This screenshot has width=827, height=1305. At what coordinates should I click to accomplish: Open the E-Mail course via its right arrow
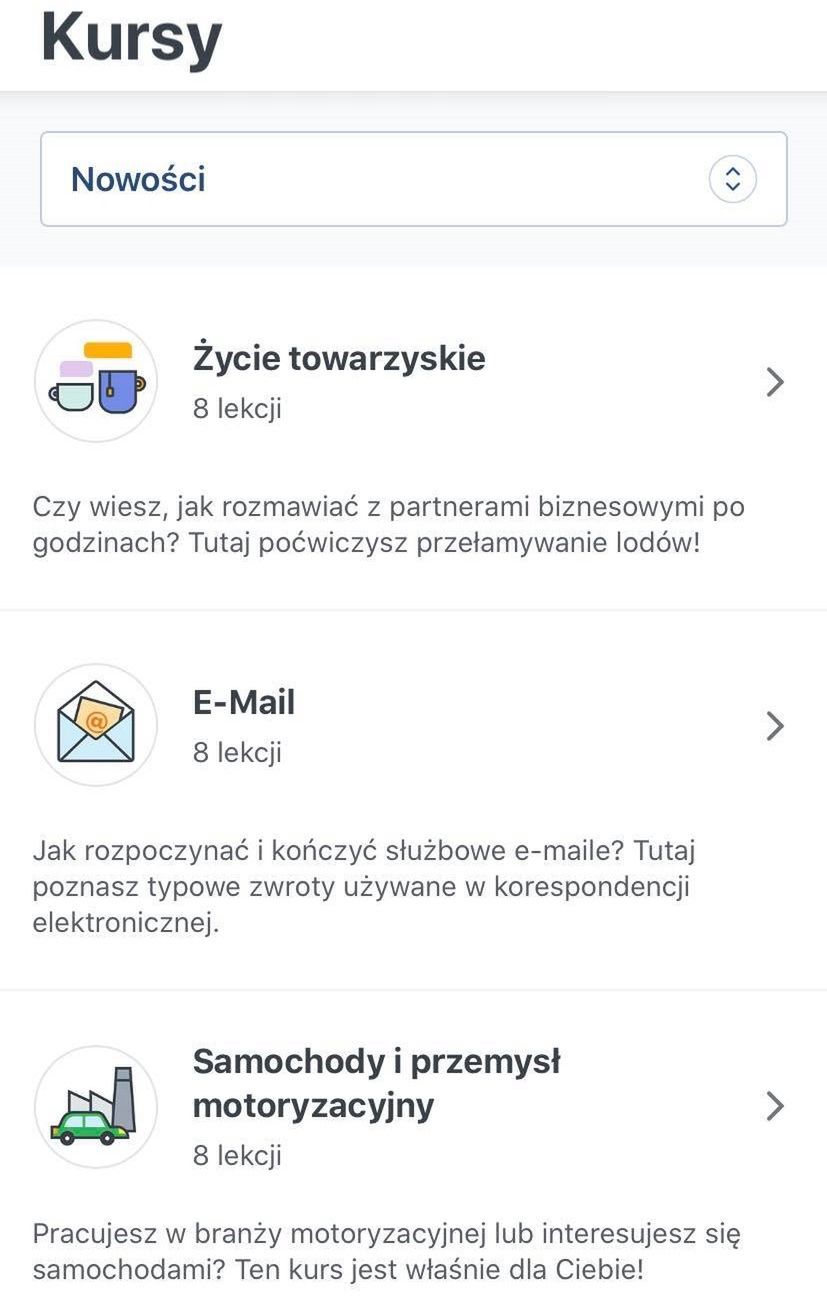(x=774, y=726)
